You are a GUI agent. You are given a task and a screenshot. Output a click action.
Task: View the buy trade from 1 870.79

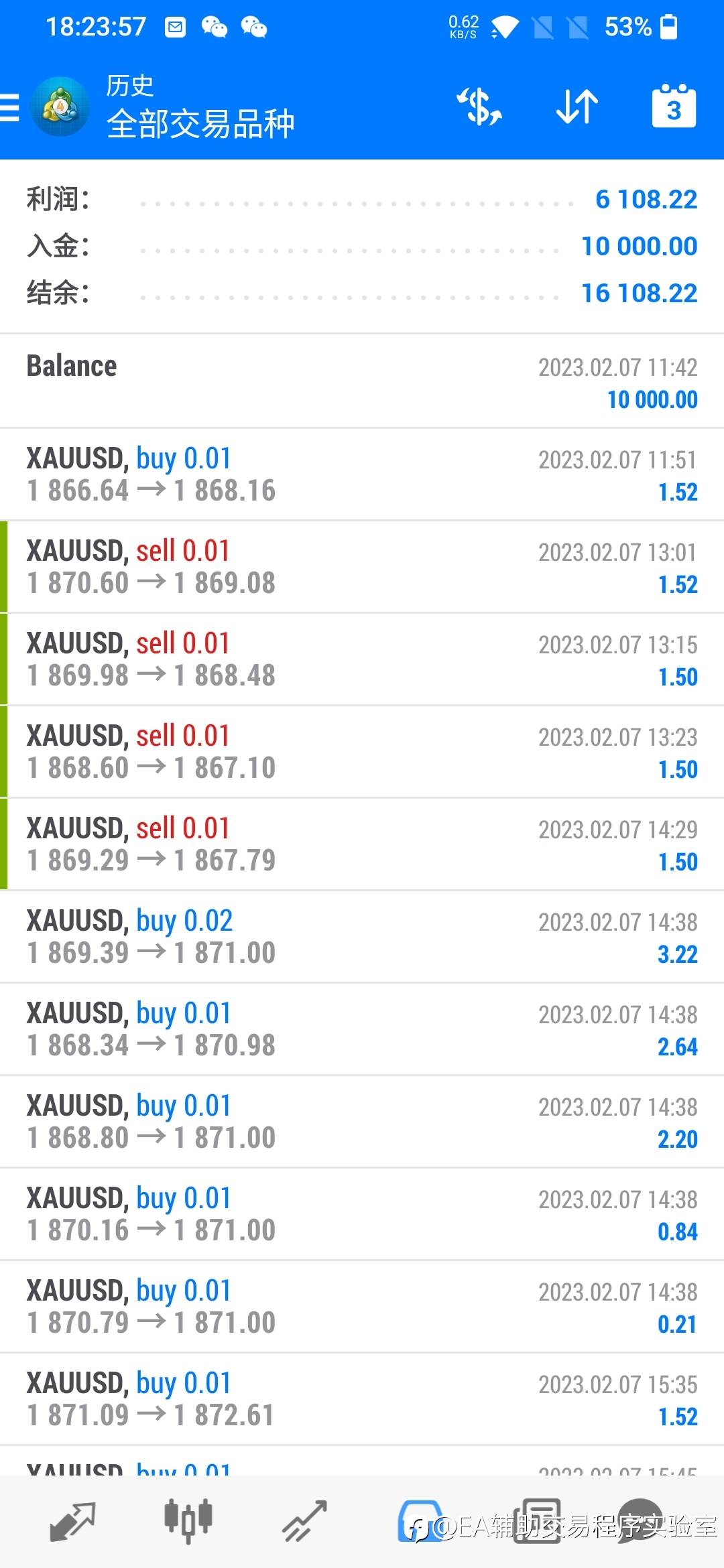[x=362, y=1307]
